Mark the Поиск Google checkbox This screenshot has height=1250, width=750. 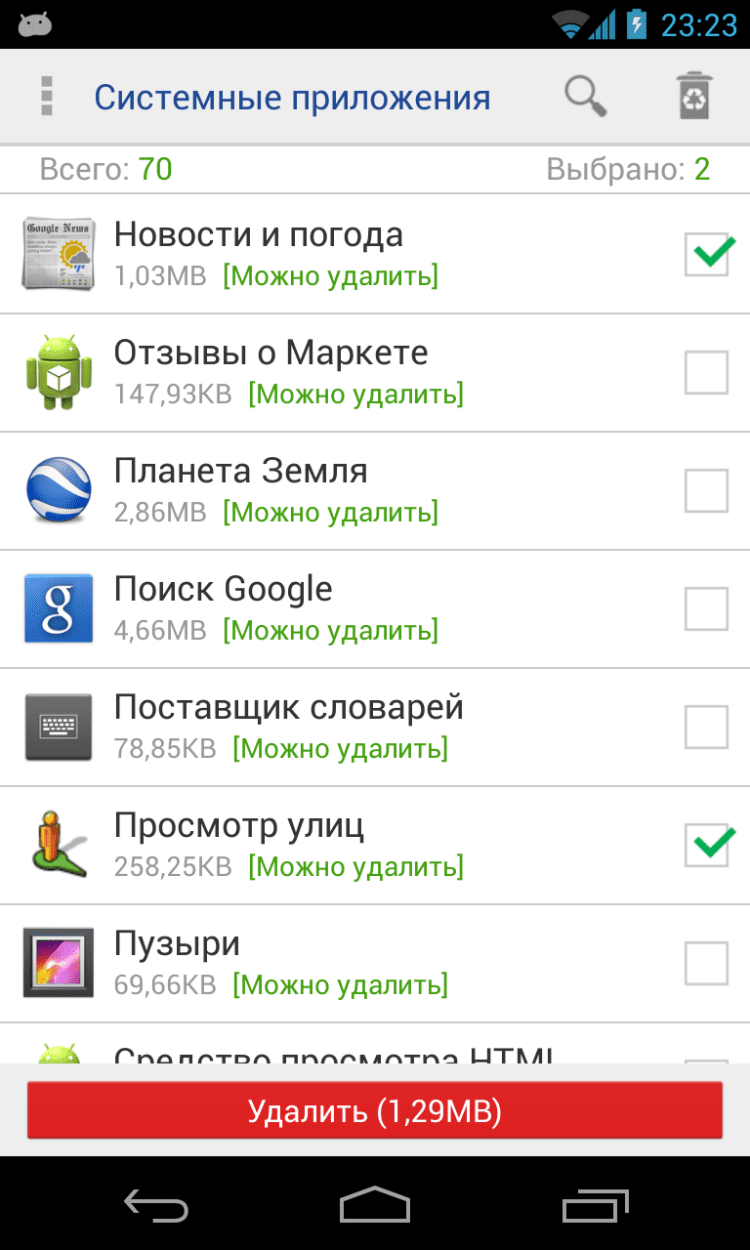[x=707, y=609]
